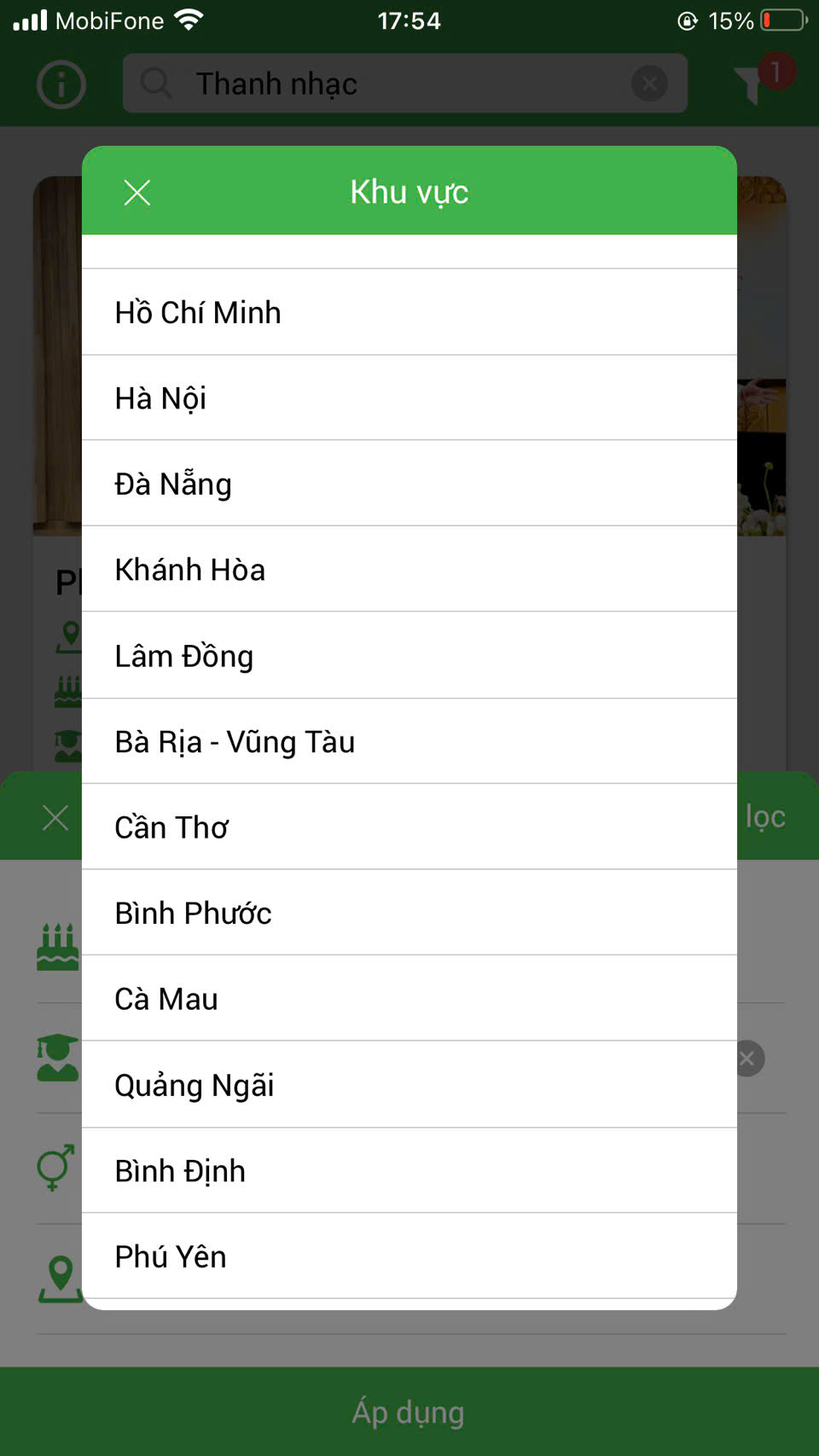This screenshot has width=819, height=1456.
Task: Close the Khu vực dialog
Action: pos(136,193)
